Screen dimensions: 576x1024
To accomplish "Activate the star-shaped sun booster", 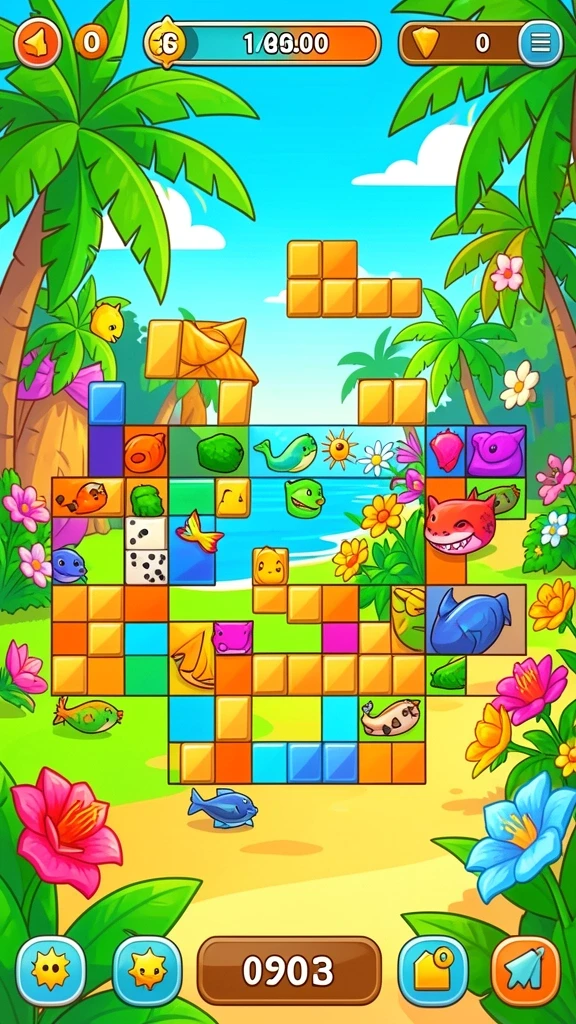I will [147, 971].
